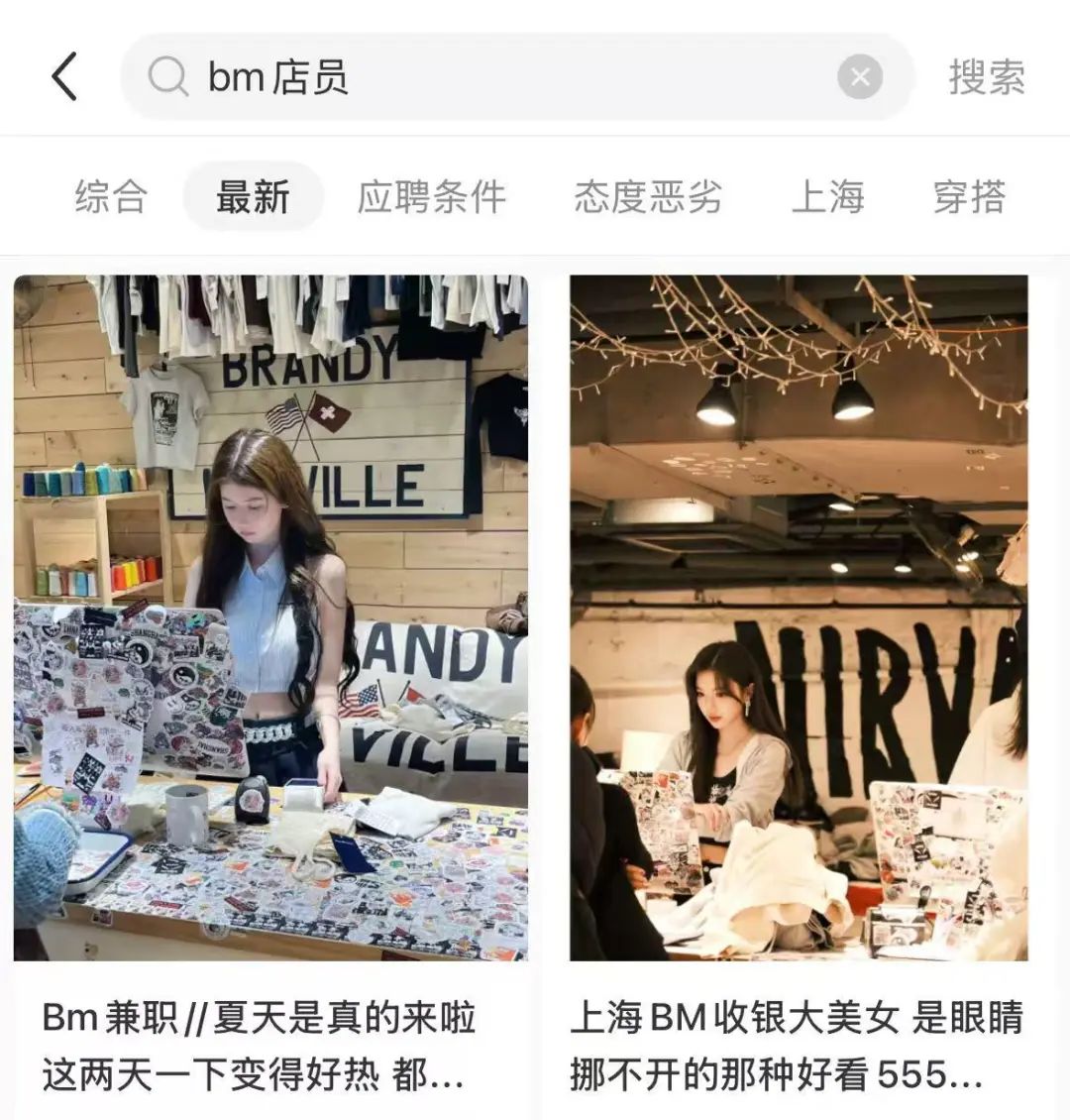Switch to the 综合 tab
The height and width of the screenshot is (1120, 1070).
(111, 196)
